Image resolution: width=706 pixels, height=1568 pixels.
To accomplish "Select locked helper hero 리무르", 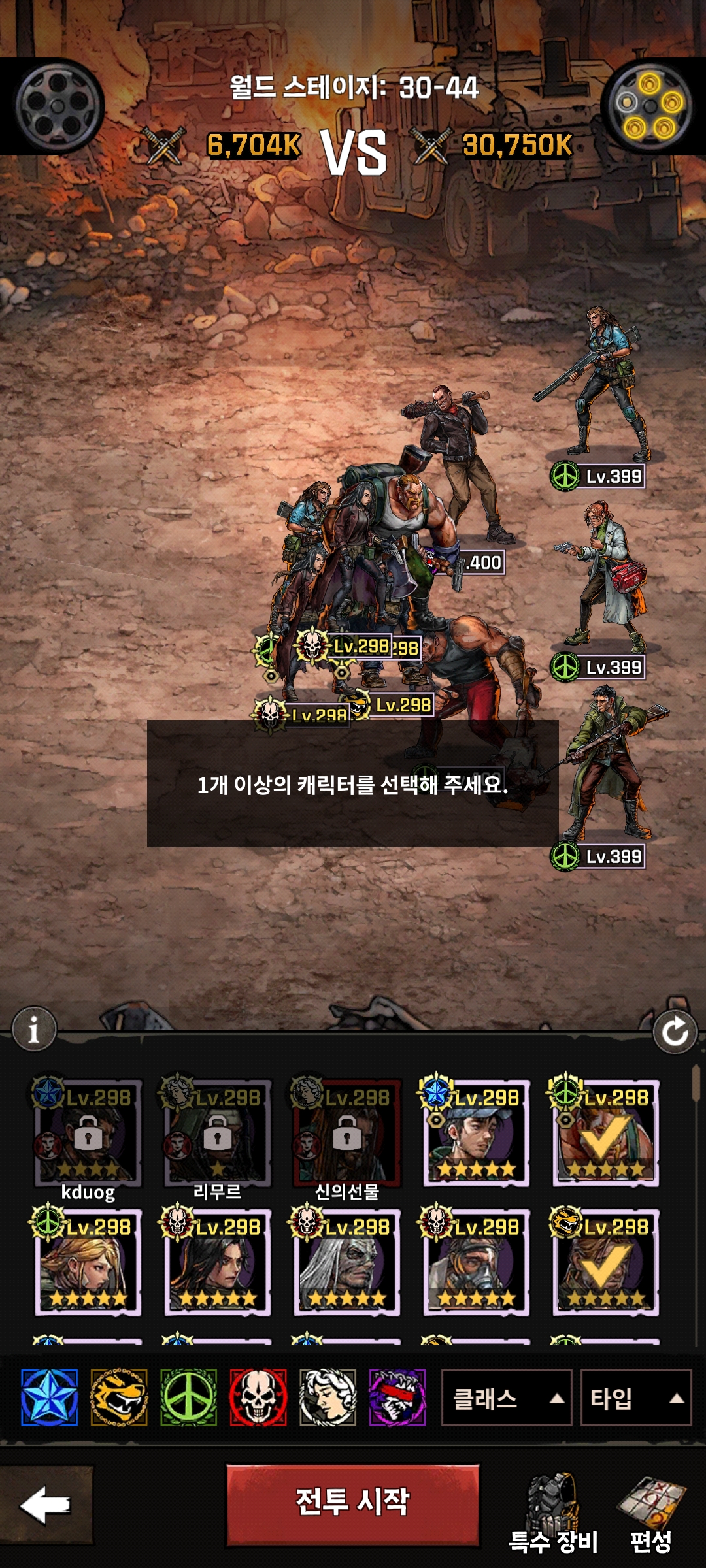I will 217,1134.
